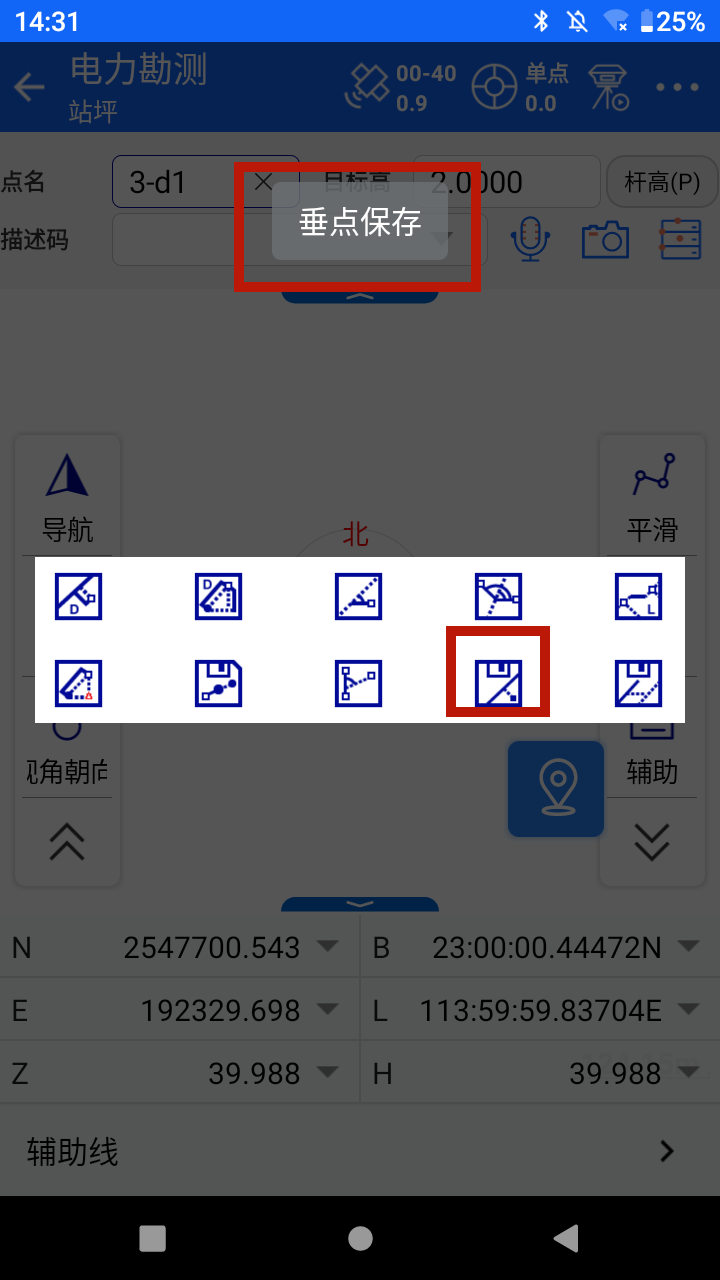Go back using the top-left arrow
Image resolution: width=720 pixels, height=1280 pixels.
pyautogui.click(x=29, y=88)
